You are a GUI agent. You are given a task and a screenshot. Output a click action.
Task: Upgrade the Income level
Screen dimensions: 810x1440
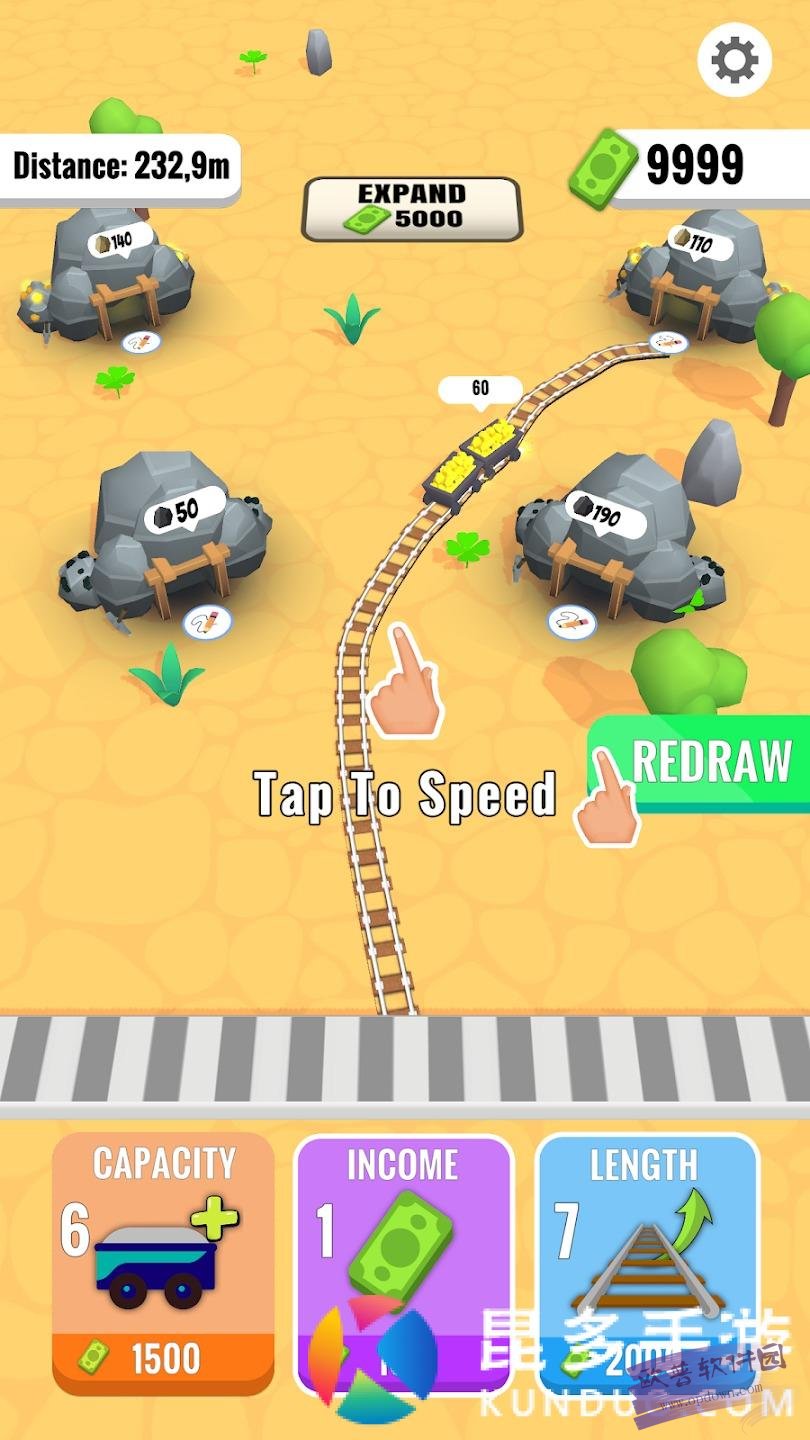pos(403,1263)
